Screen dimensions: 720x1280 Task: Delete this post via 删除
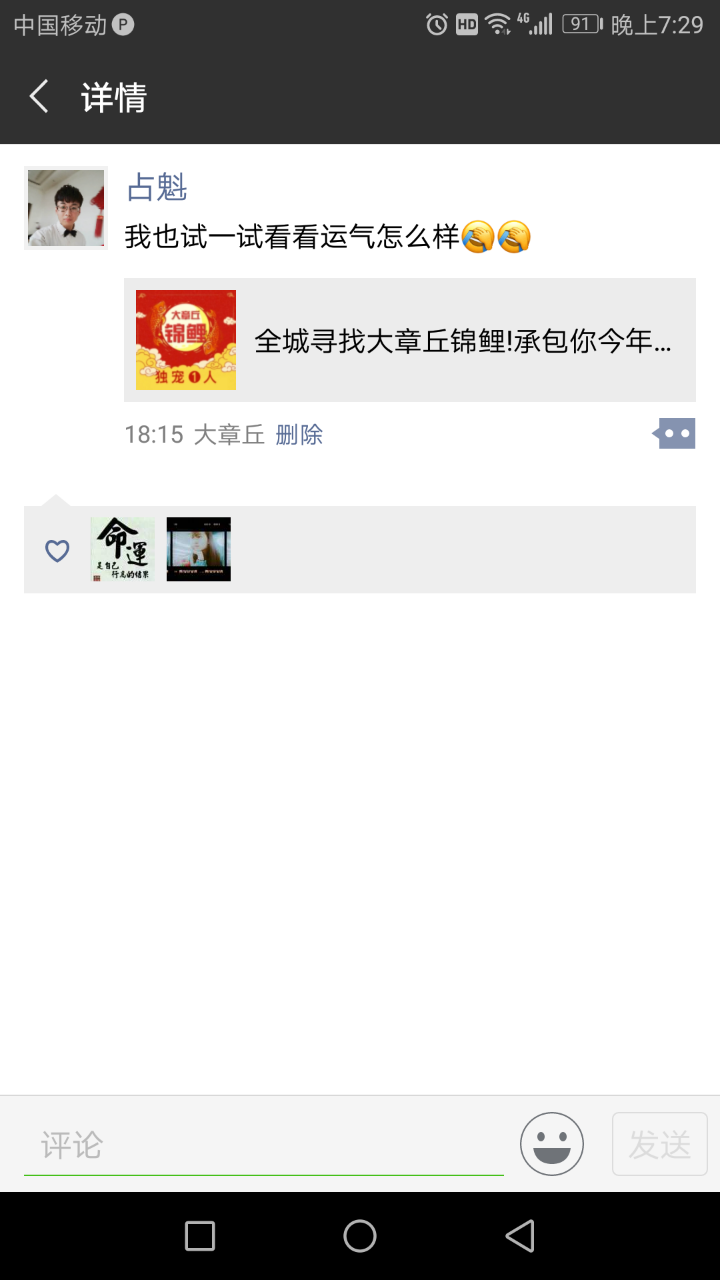(299, 434)
